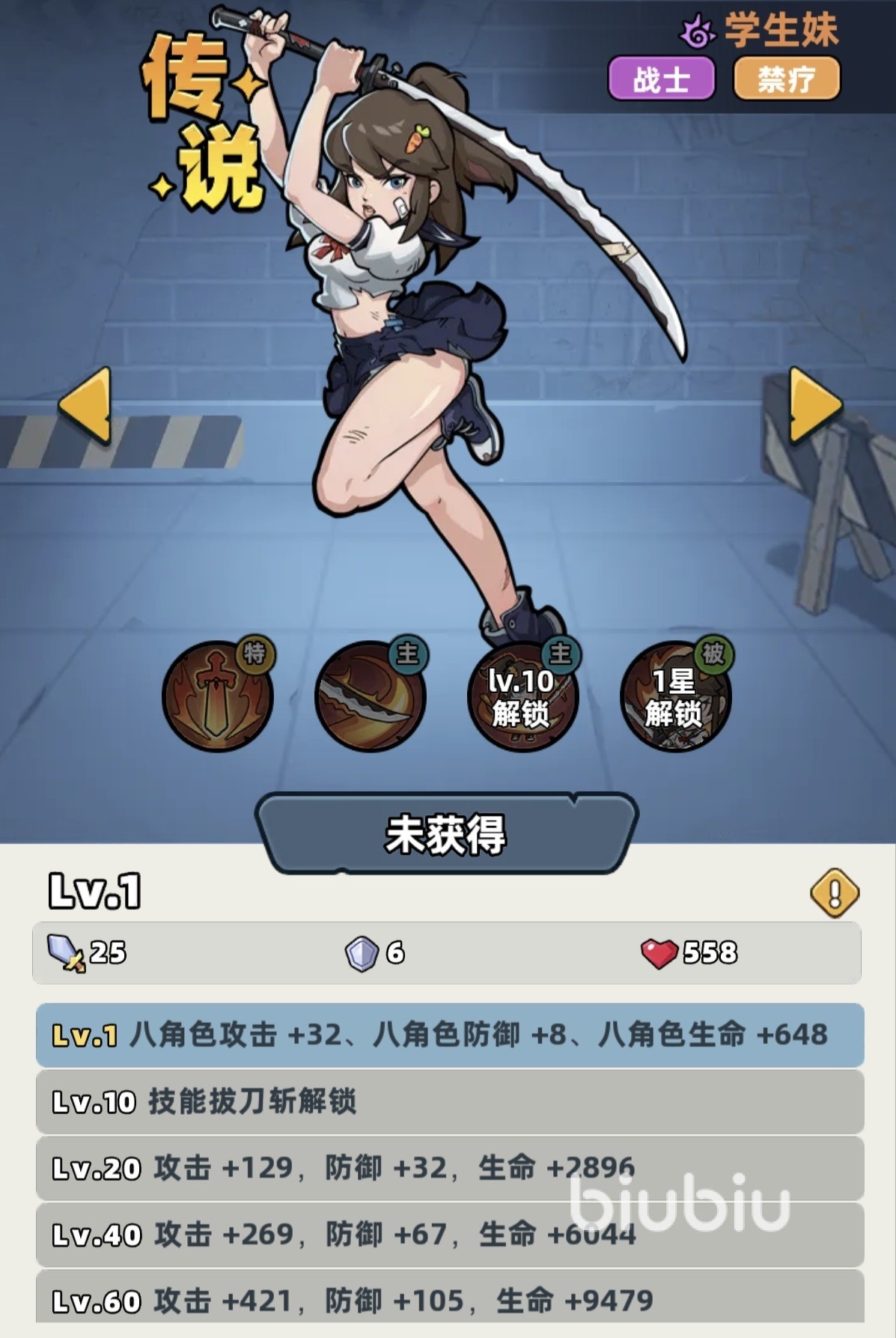Viewport: 896px width, 1338px height.
Task: View the blade slash main skill icon
Action: click(370, 696)
